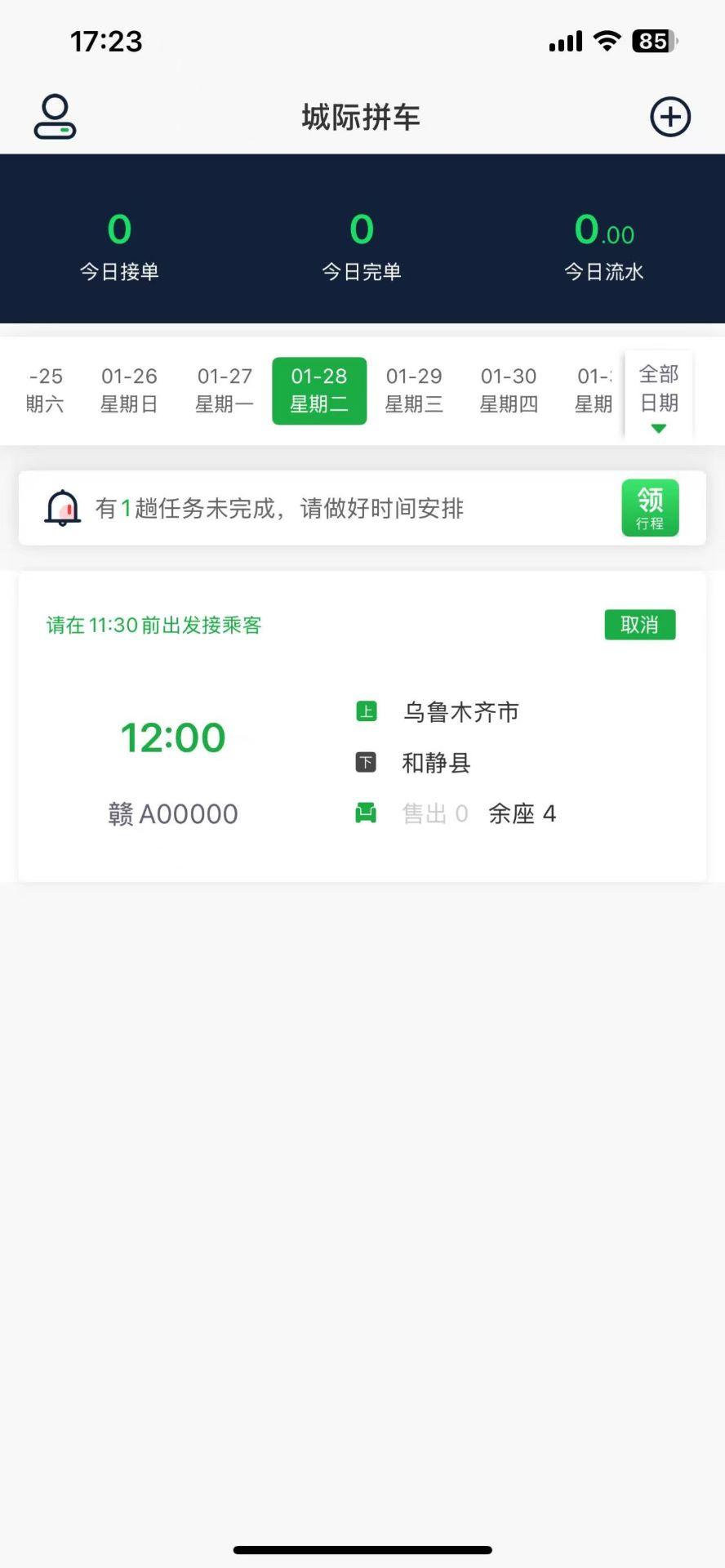Open the 全部日期 date filter dropdown
Image resolution: width=725 pixels, height=1568 pixels.
(659, 390)
